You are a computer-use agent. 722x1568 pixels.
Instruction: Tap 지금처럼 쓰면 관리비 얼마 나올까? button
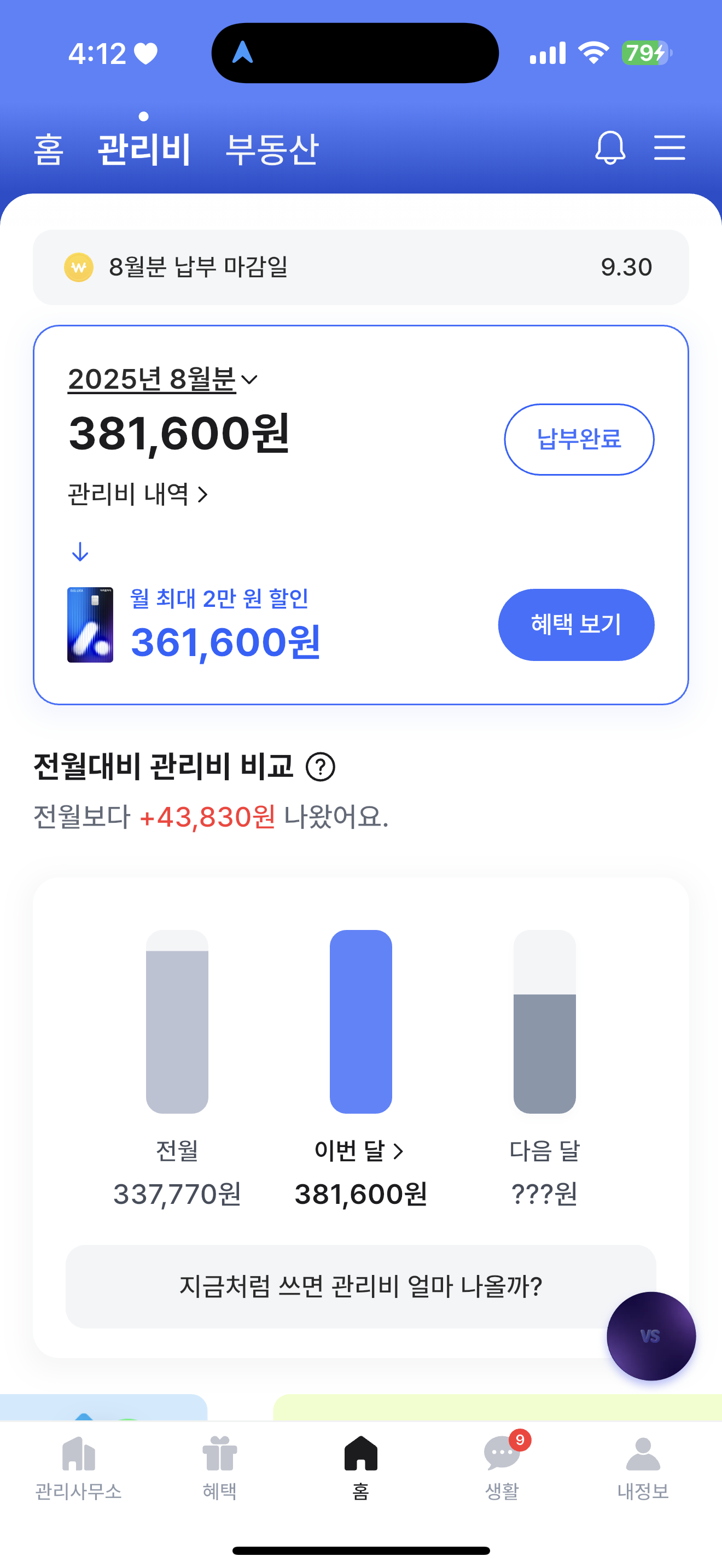coord(360,1286)
